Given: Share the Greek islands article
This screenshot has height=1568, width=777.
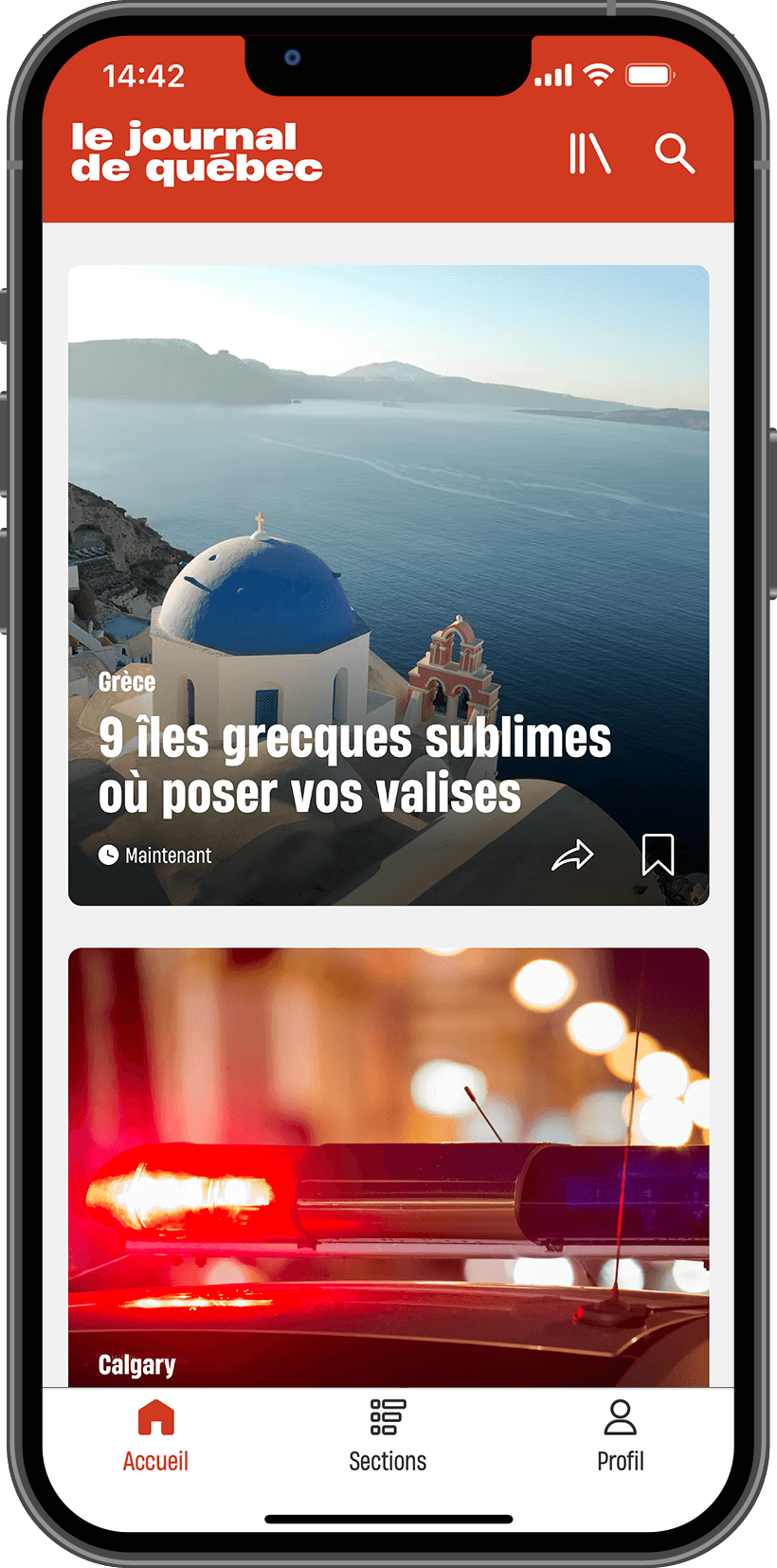Looking at the screenshot, I should pos(572,856).
